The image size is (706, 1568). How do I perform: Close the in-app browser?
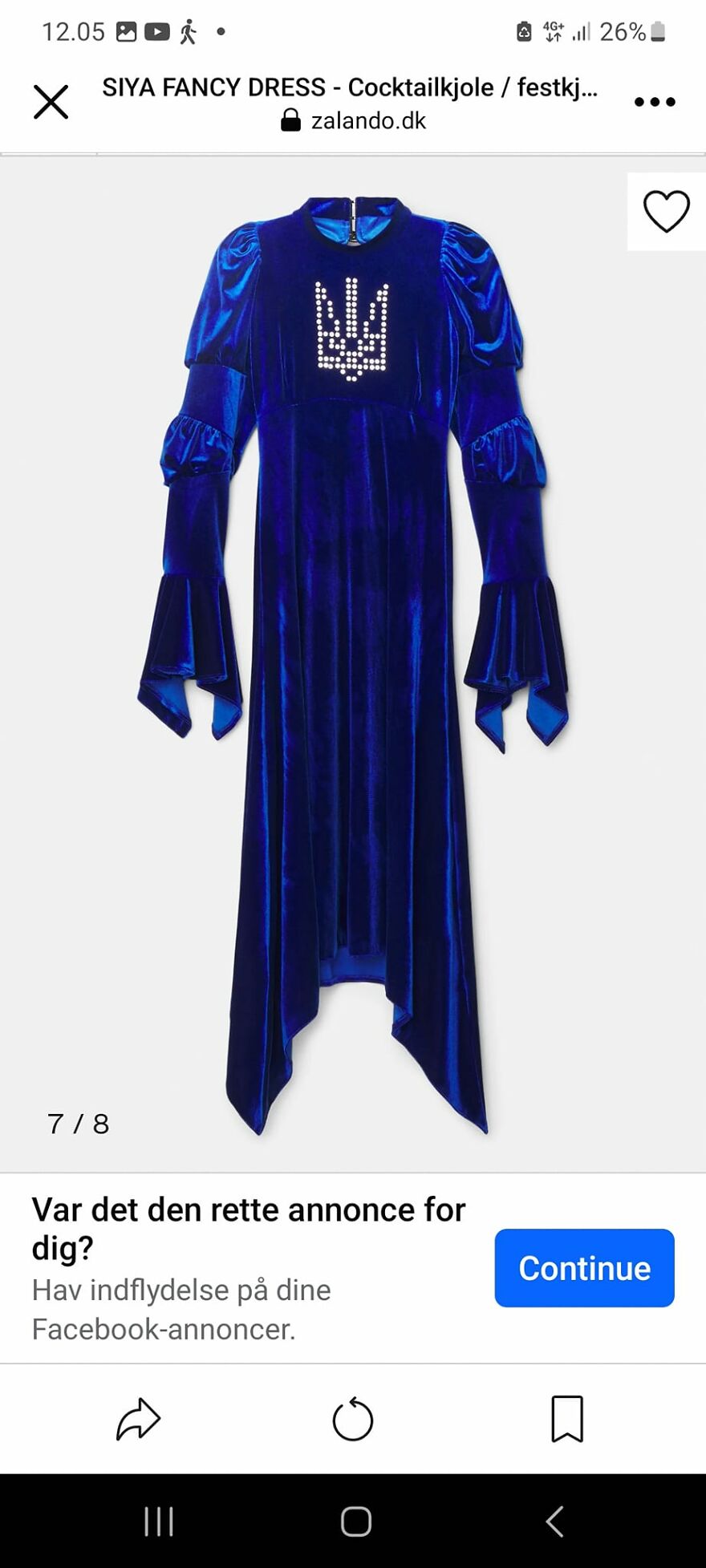pyautogui.click(x=51, y=102)
